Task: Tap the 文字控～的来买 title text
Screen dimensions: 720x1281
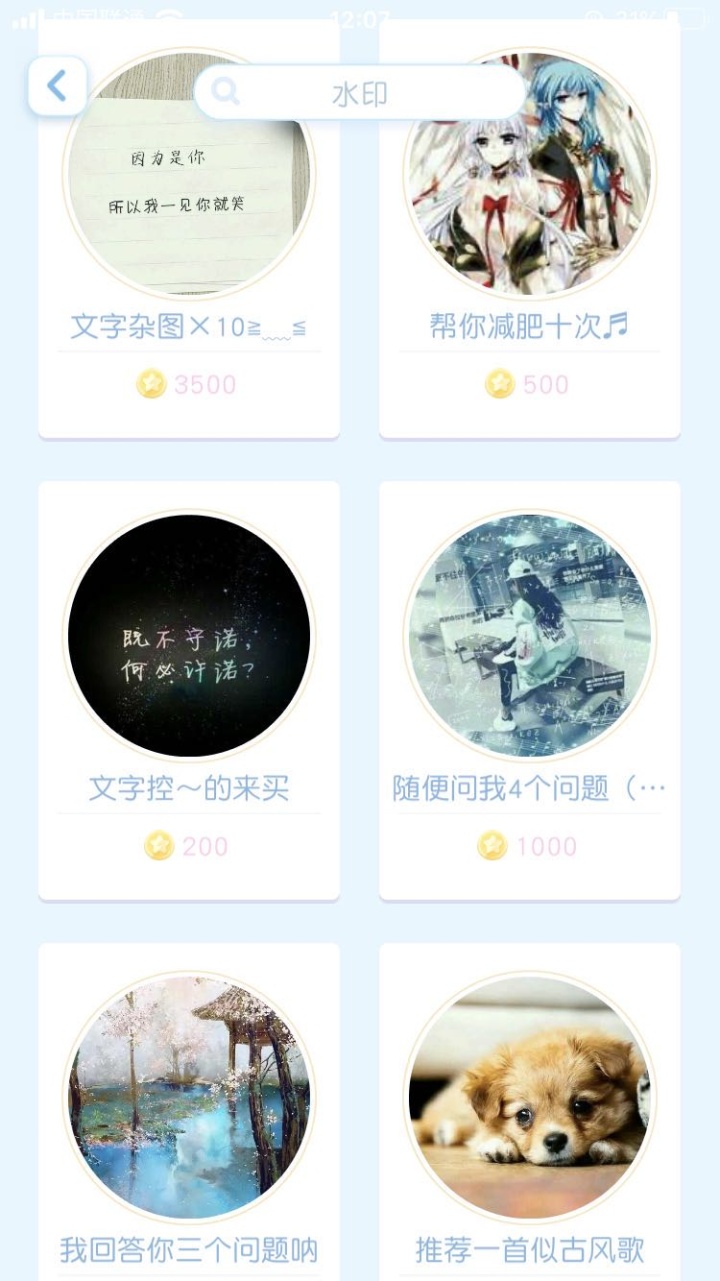Action: [189, 787]
